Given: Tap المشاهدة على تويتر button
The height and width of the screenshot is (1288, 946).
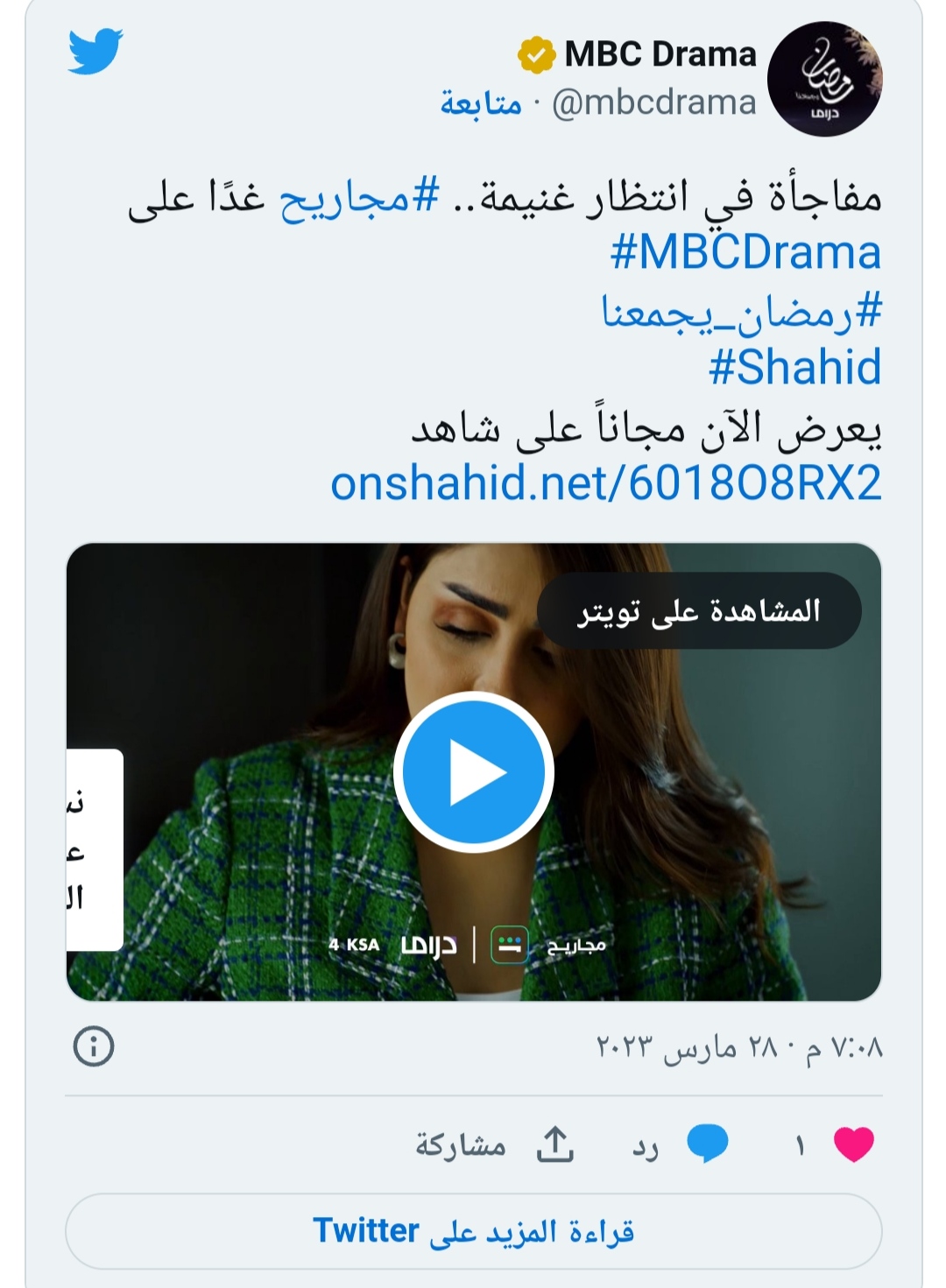Looking at the screenshot, I should (x=698, y=611).
